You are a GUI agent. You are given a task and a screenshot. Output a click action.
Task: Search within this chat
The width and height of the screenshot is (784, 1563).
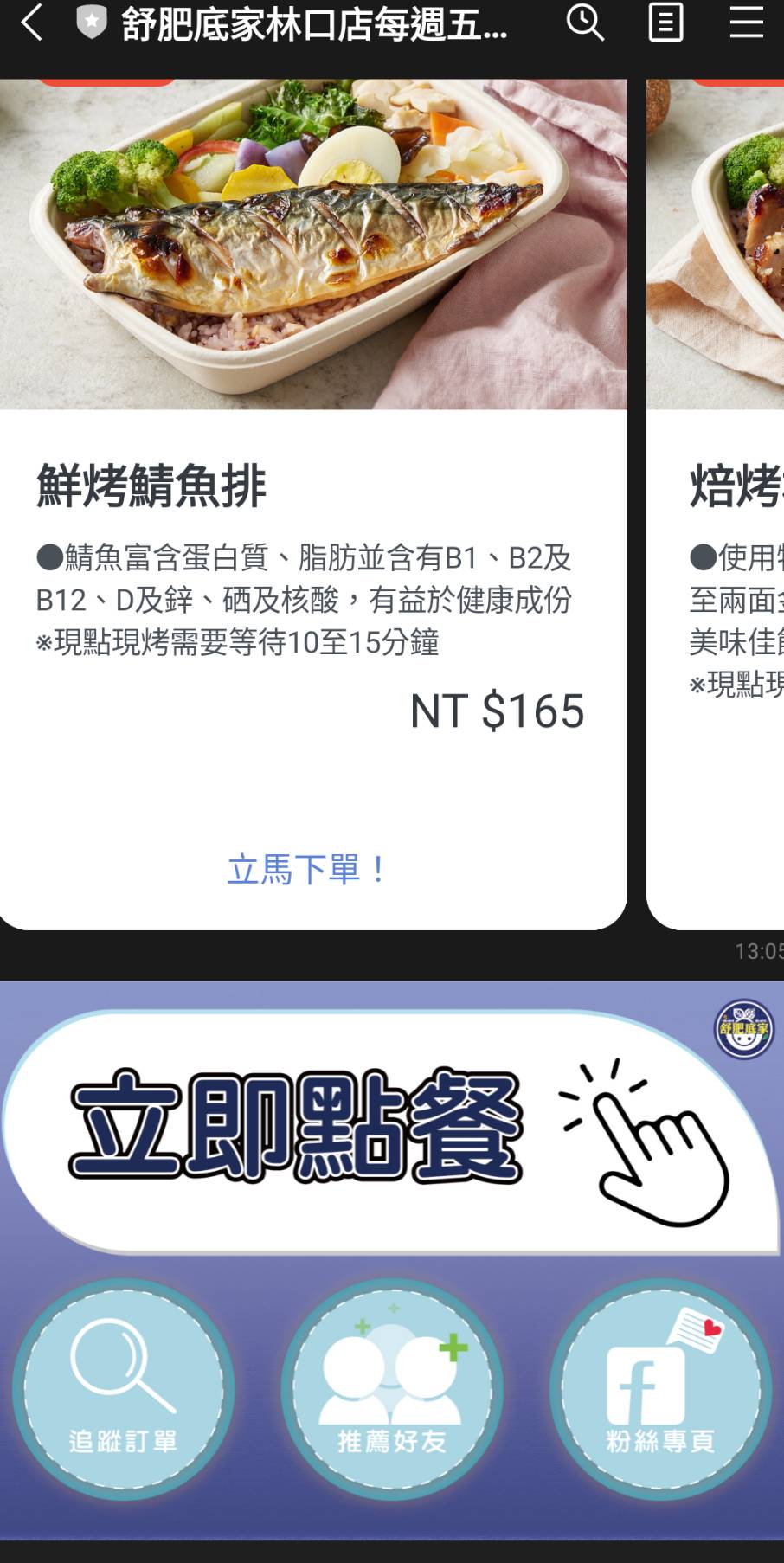585,23
